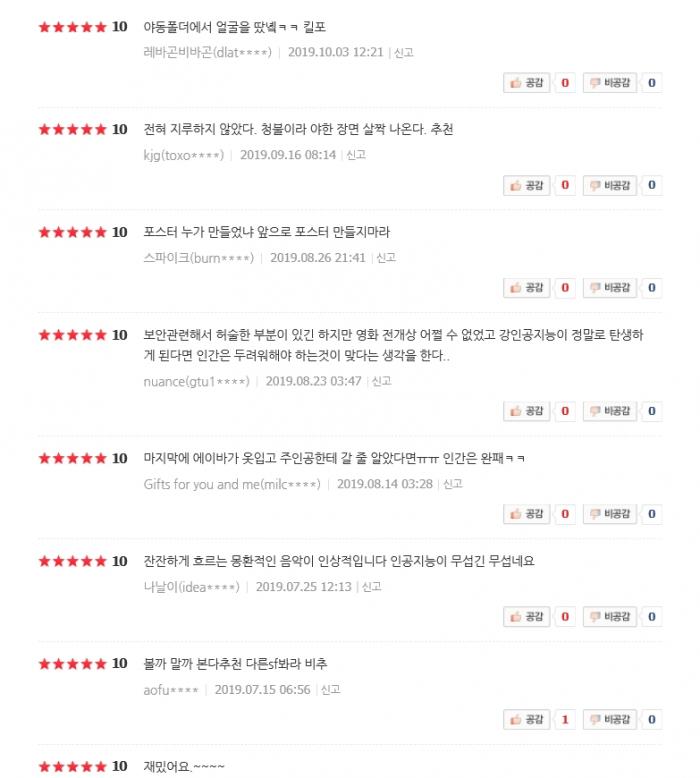Tap 비공감 on the nuance review
Viewport: 700px width, 778px height.
click(x=609, y=411)
